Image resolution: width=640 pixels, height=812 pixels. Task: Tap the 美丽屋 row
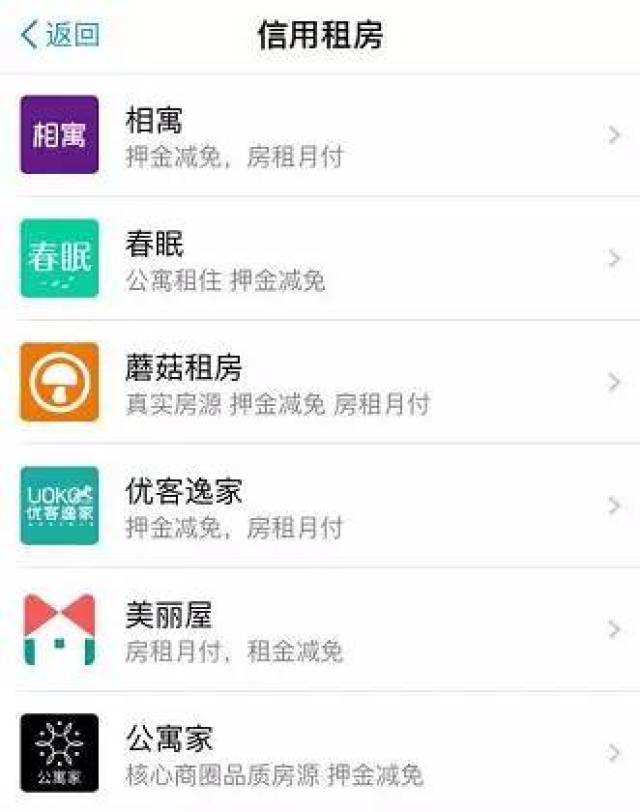(320, 629)
